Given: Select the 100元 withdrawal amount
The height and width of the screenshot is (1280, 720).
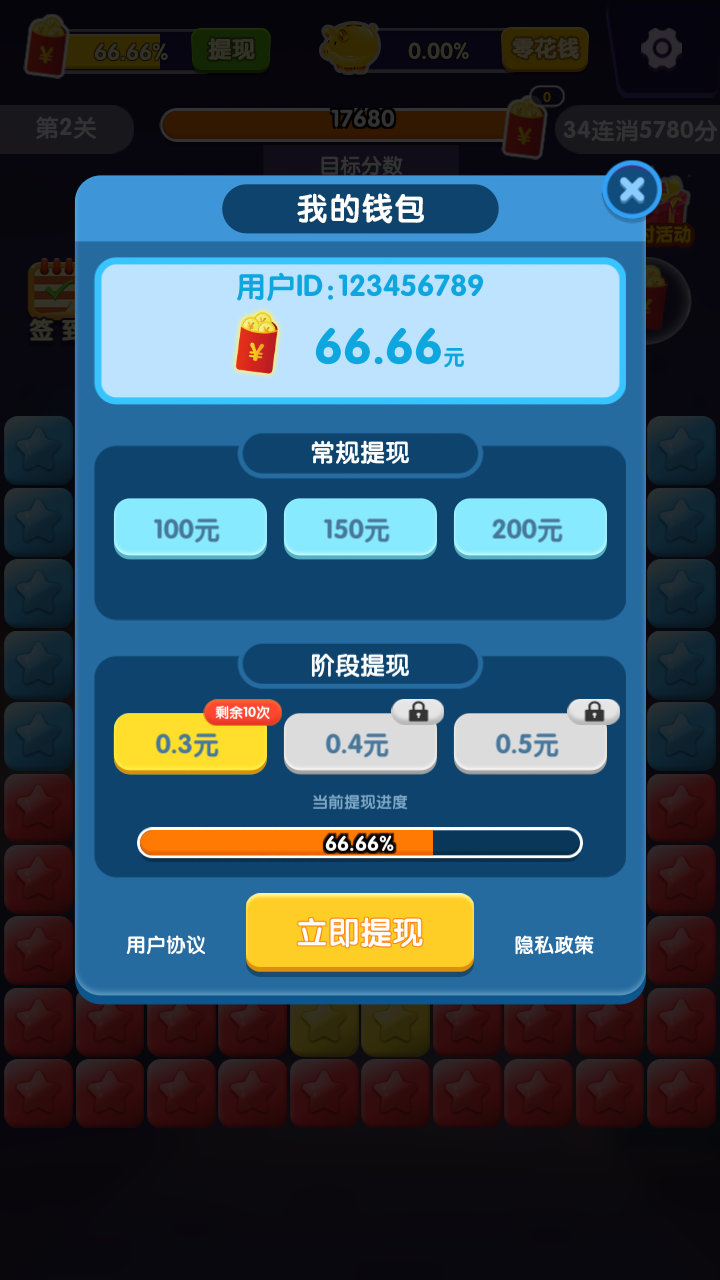Looking at the screenshot, I should pyautogui.click(x=190, y=528).
